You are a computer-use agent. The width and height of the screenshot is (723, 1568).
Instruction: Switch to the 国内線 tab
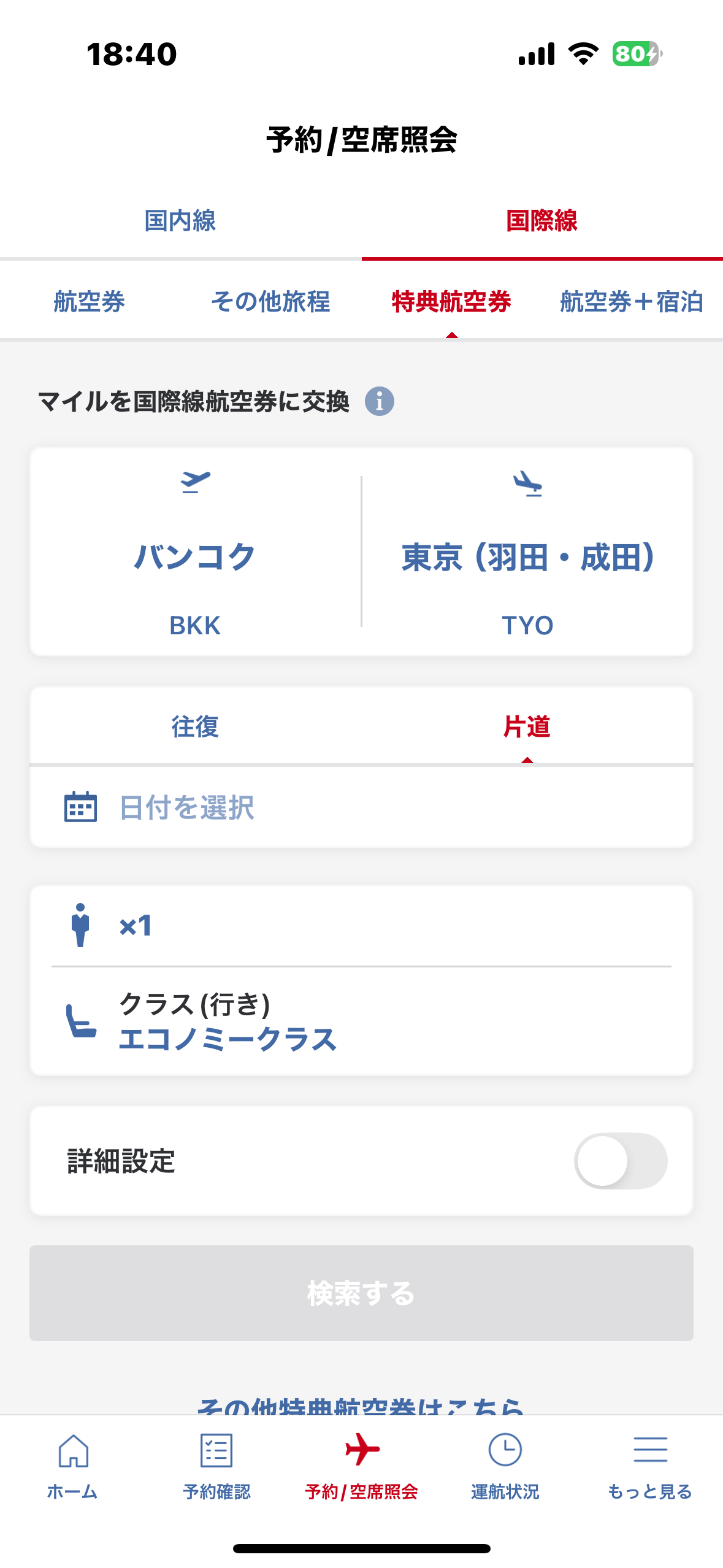pyautogui.click(x=180, y=221)
